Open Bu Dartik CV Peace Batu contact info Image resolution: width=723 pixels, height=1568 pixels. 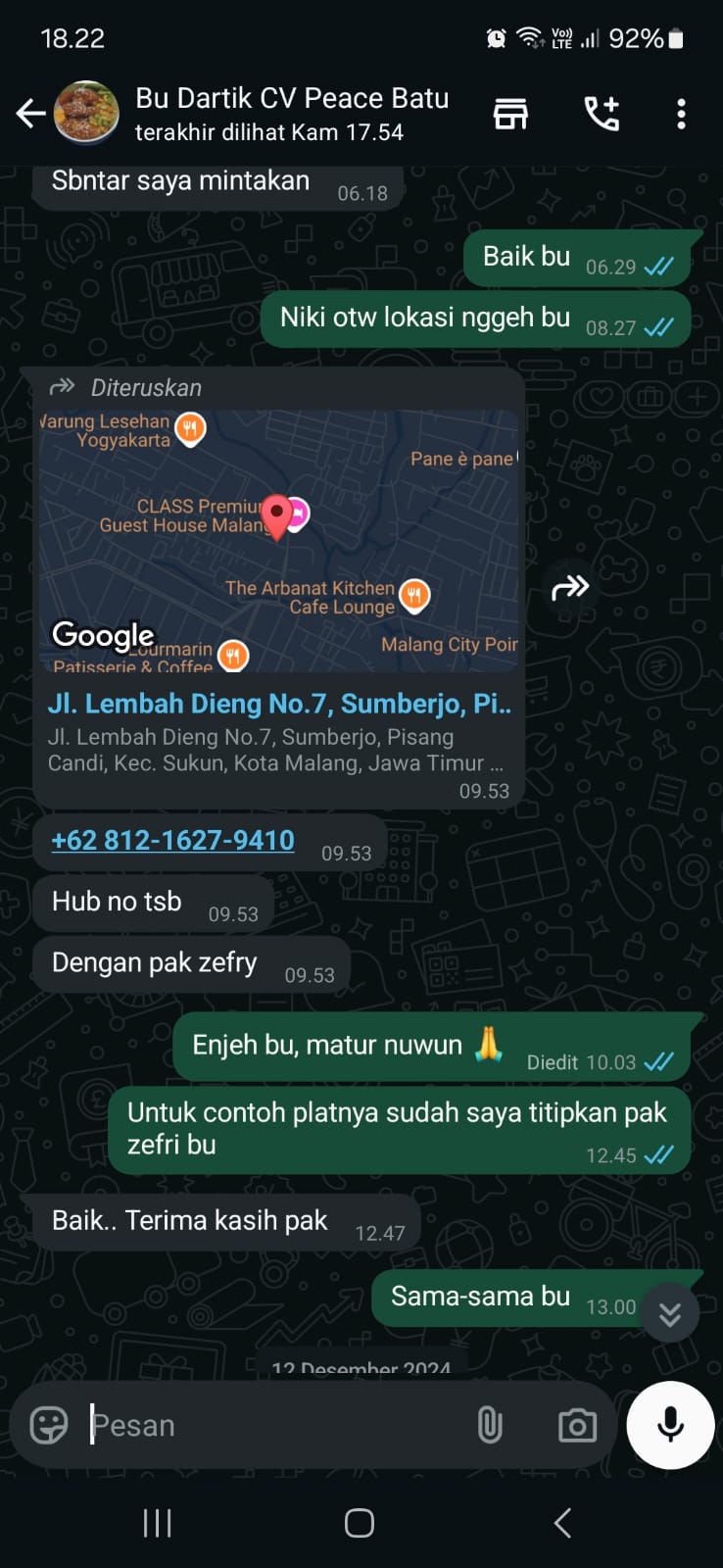pos(291,113)
